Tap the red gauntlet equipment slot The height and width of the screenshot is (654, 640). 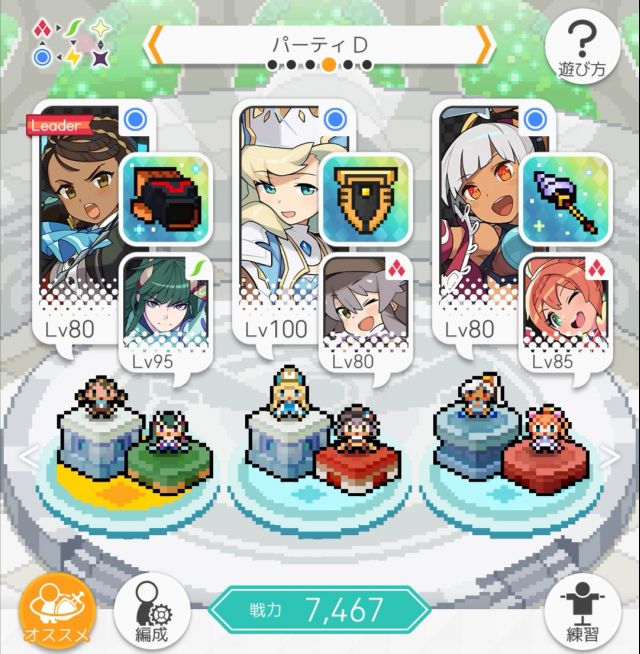164,197
